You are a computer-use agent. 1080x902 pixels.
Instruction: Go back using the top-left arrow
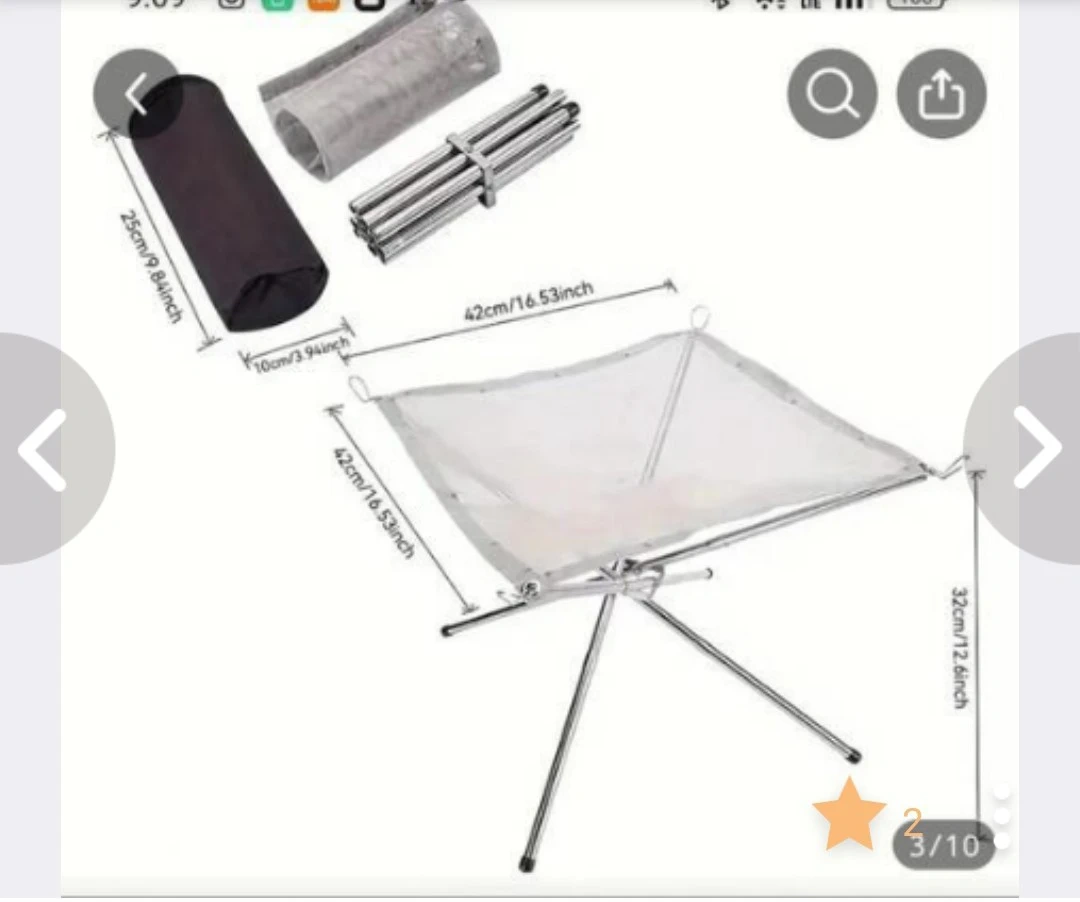click(137, 94)
